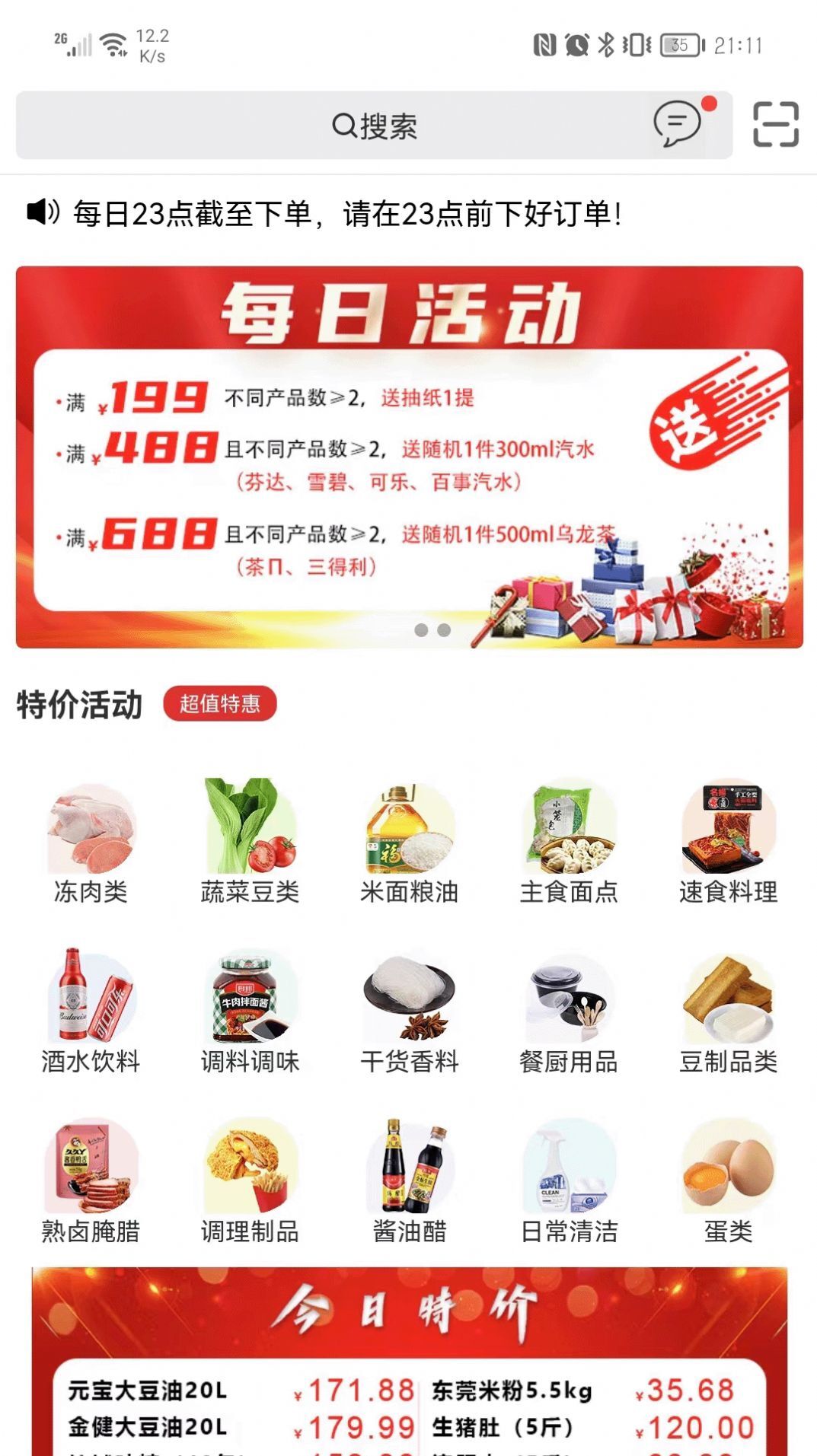Toggle to first banner carousel dot
The width and height of the screenshot is (817, 1456).
pos(420,630)
